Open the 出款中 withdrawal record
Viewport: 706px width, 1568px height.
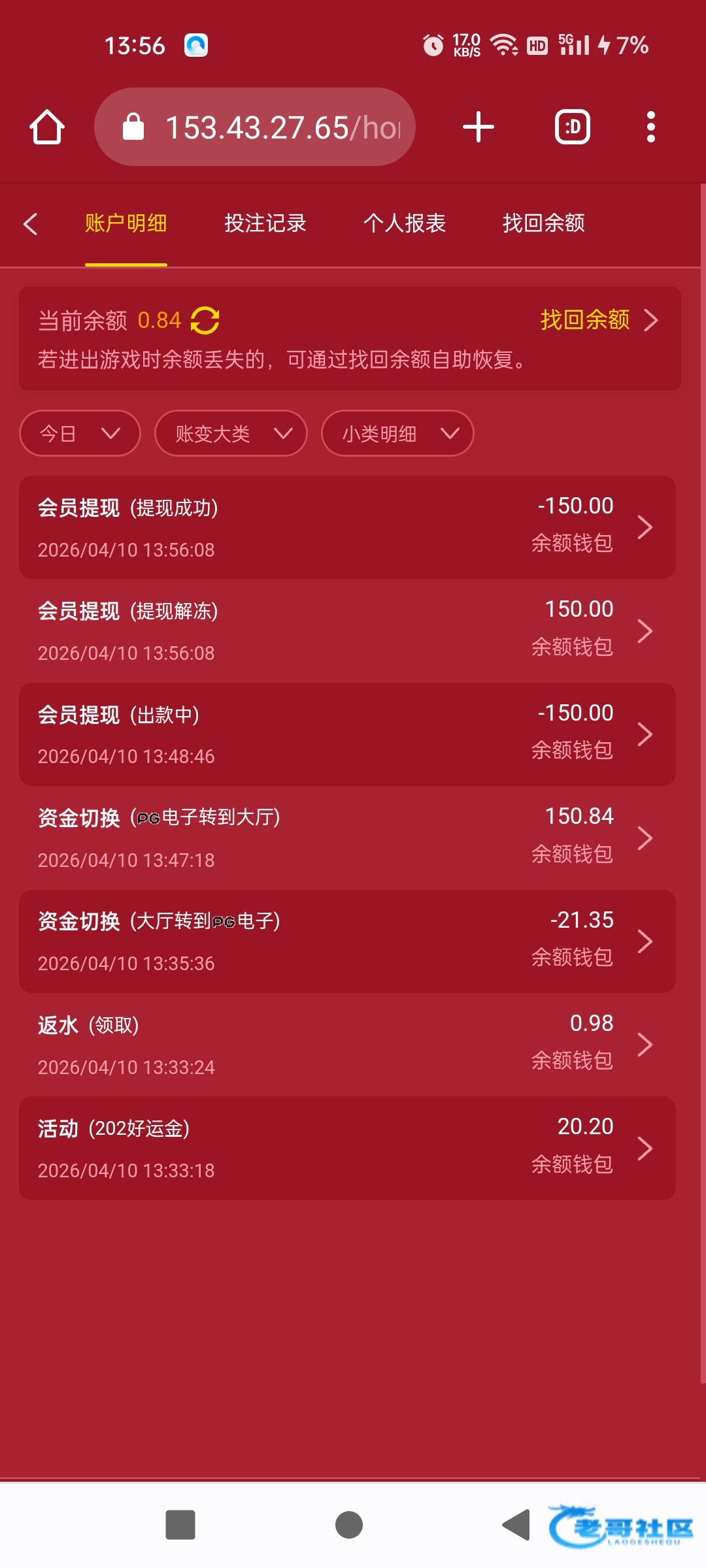[347, 734]
